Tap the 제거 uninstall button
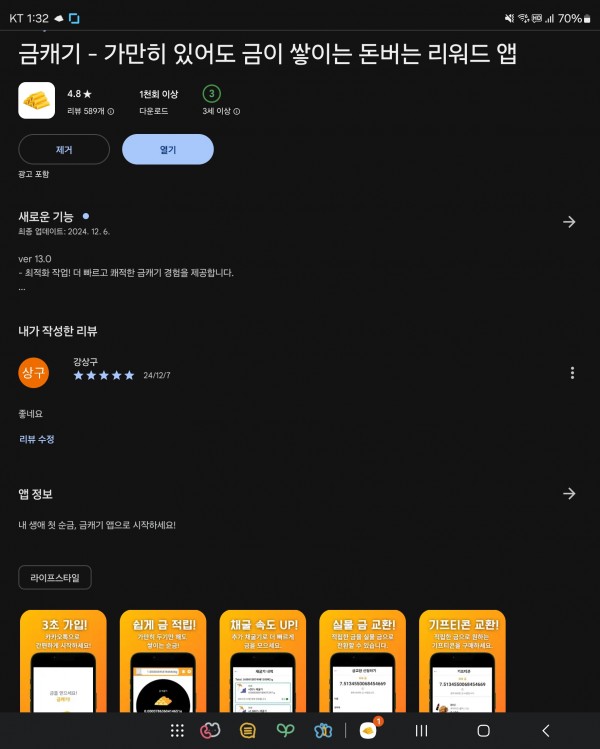The image size is (600, 749). [x=64, y=149]
